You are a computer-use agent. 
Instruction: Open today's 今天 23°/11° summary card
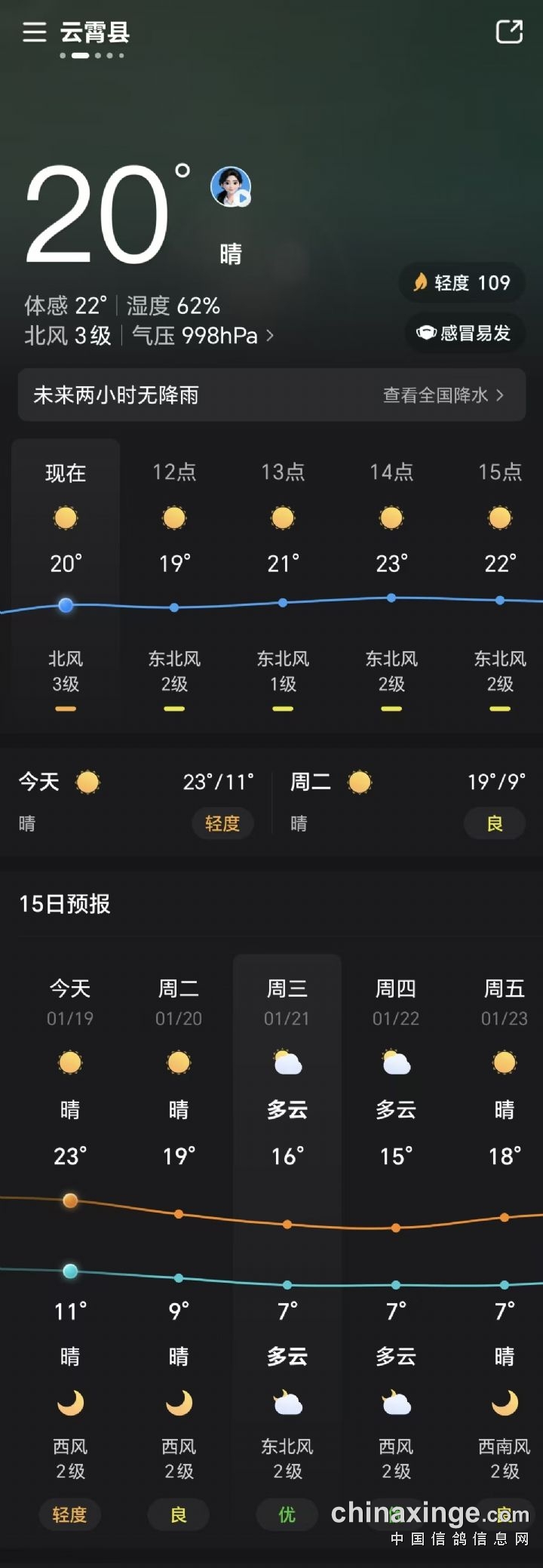pos(136,801)
